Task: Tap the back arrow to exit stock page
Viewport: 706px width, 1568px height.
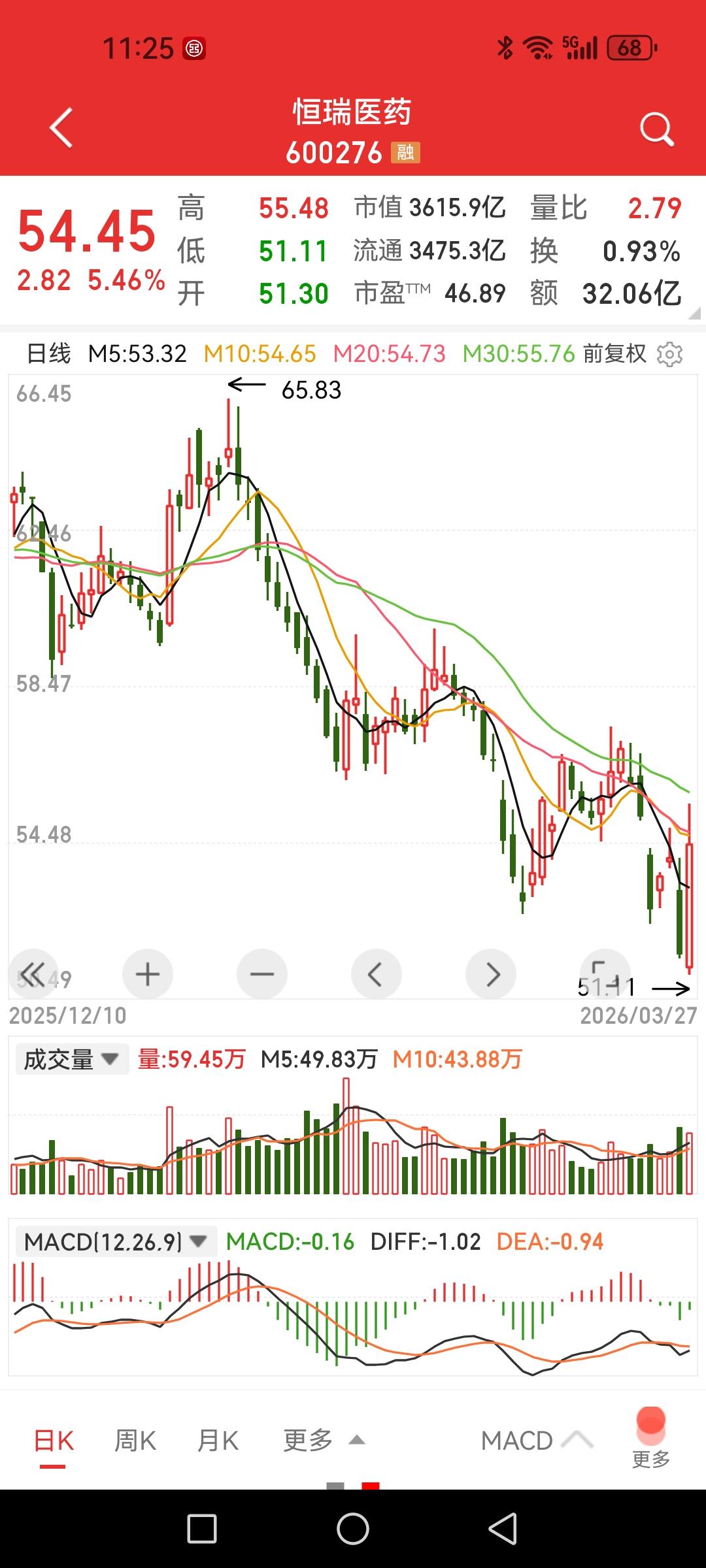Action: (x=61, y=128)
